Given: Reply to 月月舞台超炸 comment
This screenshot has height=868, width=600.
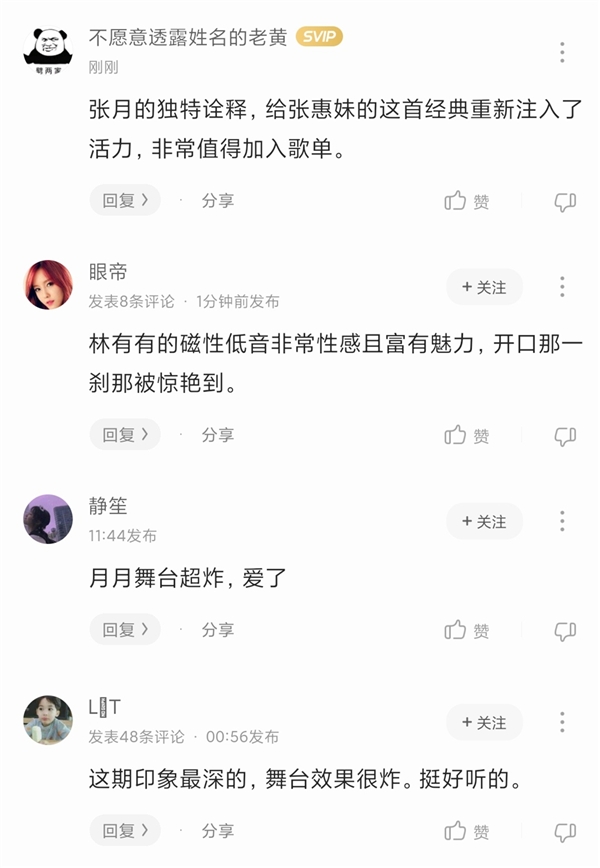Looking at the screenshot, I should click(x=125, y=629).
